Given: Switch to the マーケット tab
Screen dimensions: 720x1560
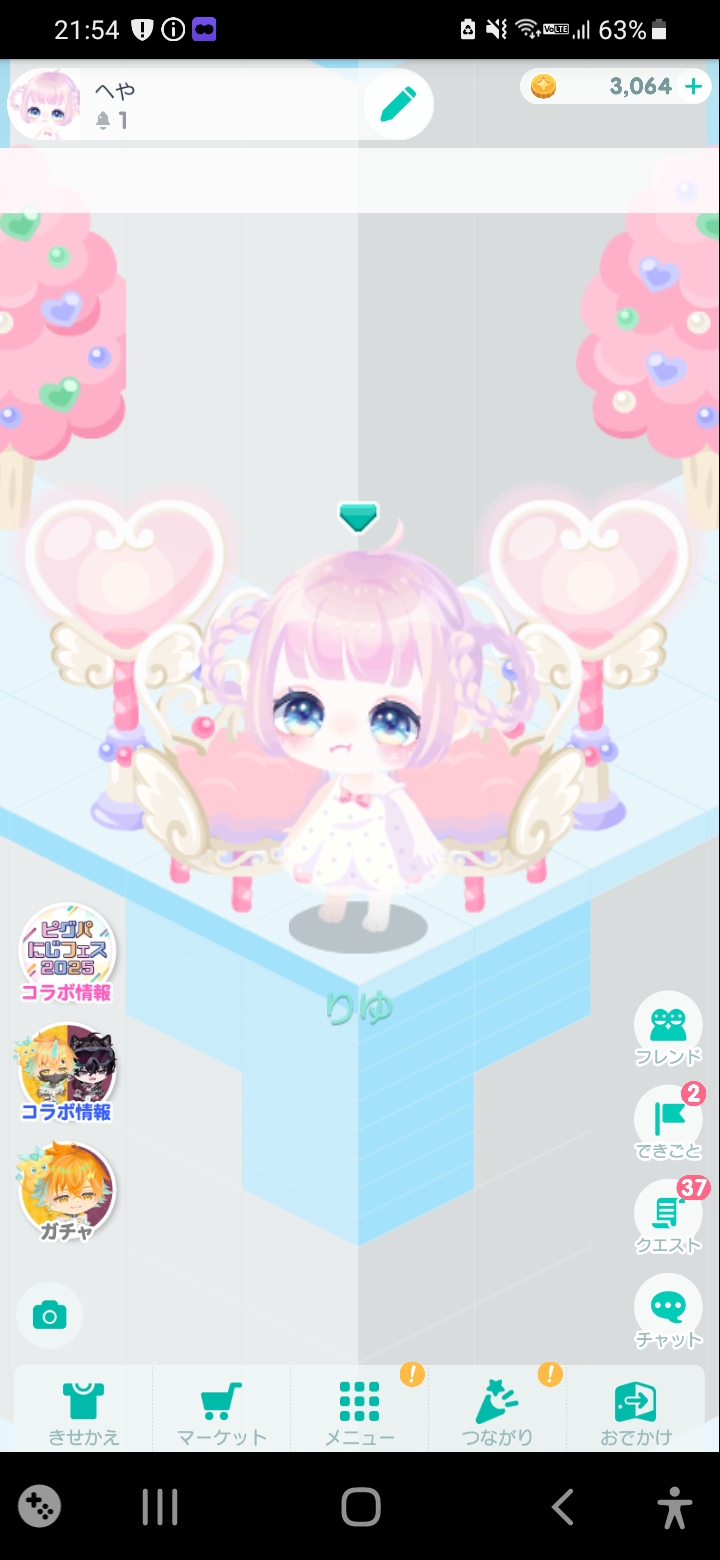Looking at the screenshot, I should [222, 1412].
